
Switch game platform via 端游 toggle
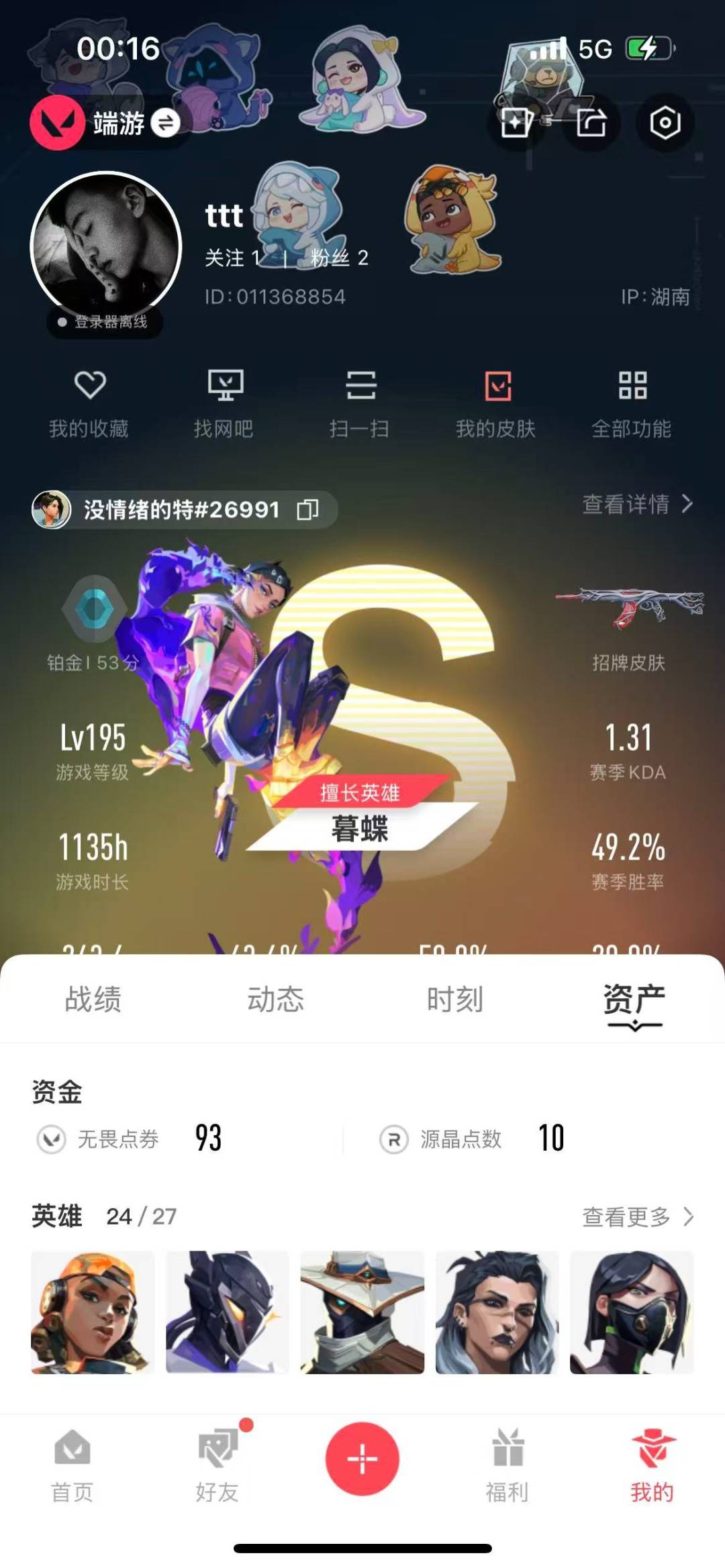(164, 123)
